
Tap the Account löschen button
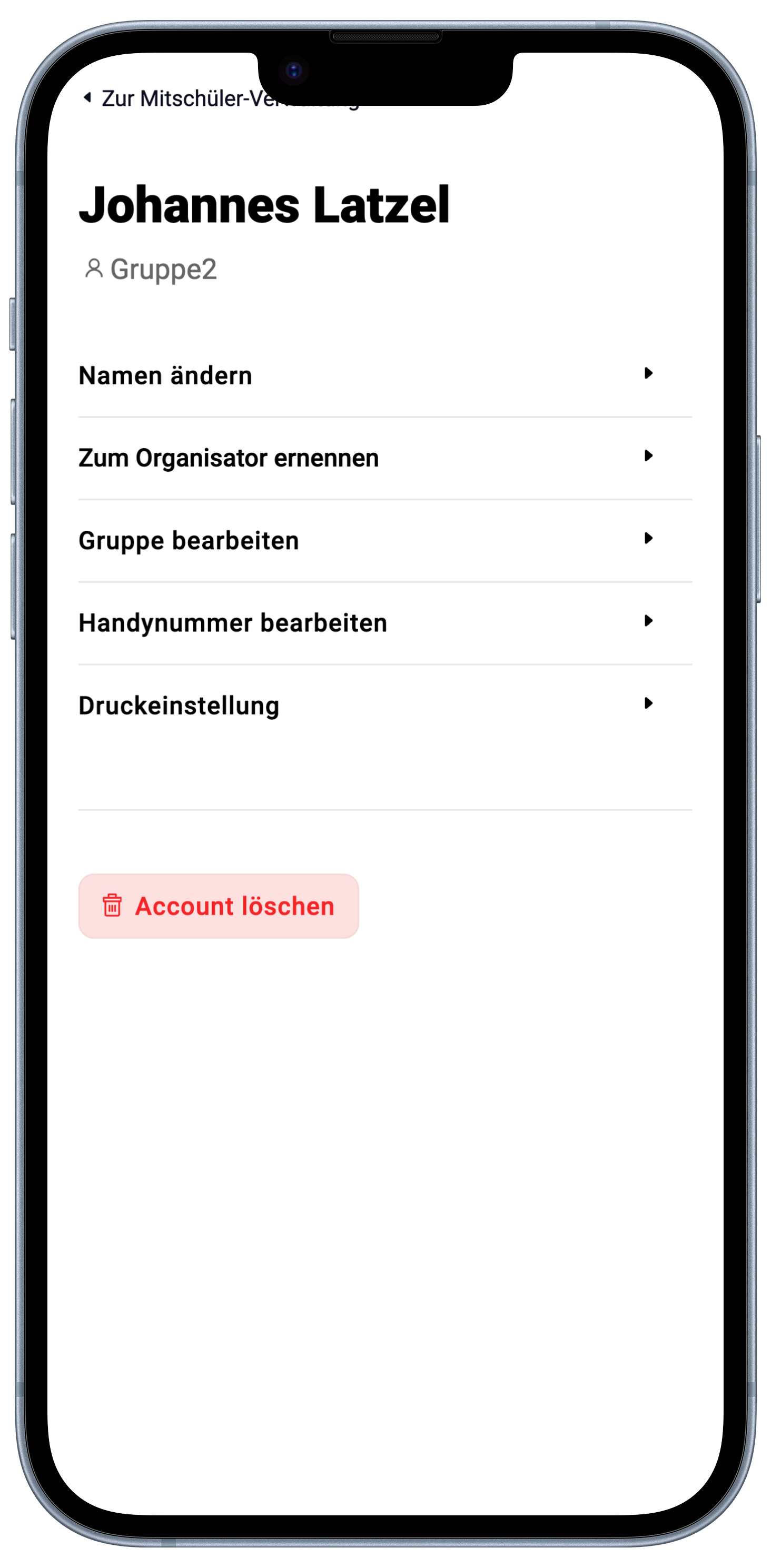[219, 906]
